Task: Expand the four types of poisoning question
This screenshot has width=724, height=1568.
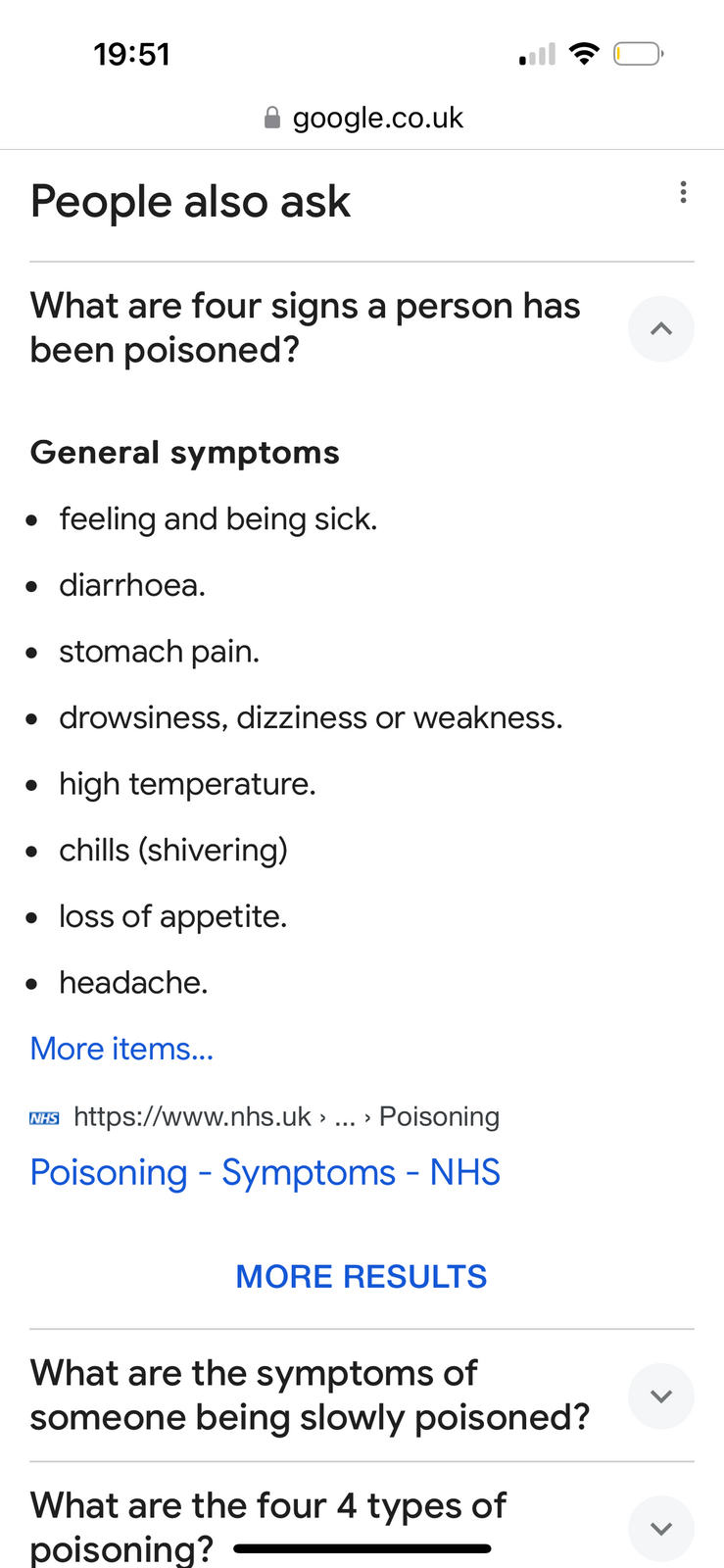Action: 660,1528
